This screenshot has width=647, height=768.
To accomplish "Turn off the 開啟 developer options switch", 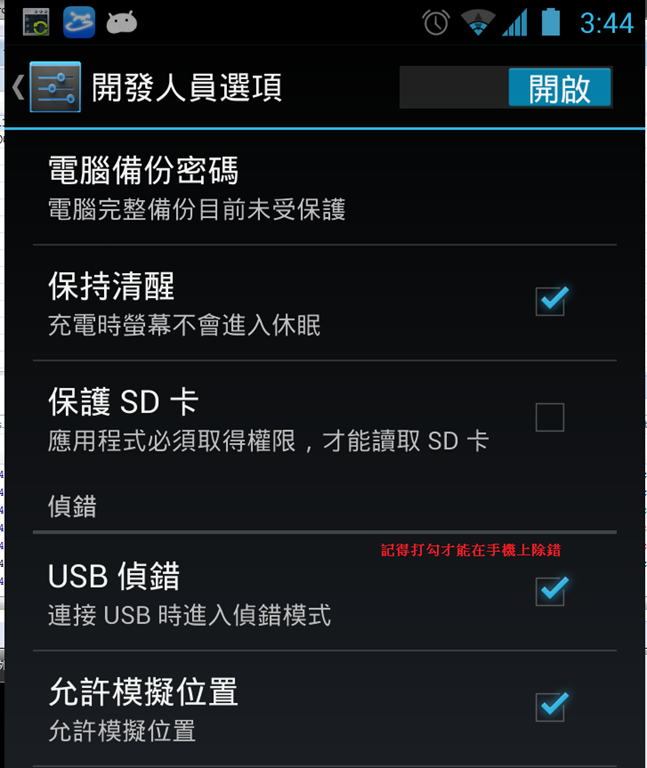I will click(x=506, y=88).
